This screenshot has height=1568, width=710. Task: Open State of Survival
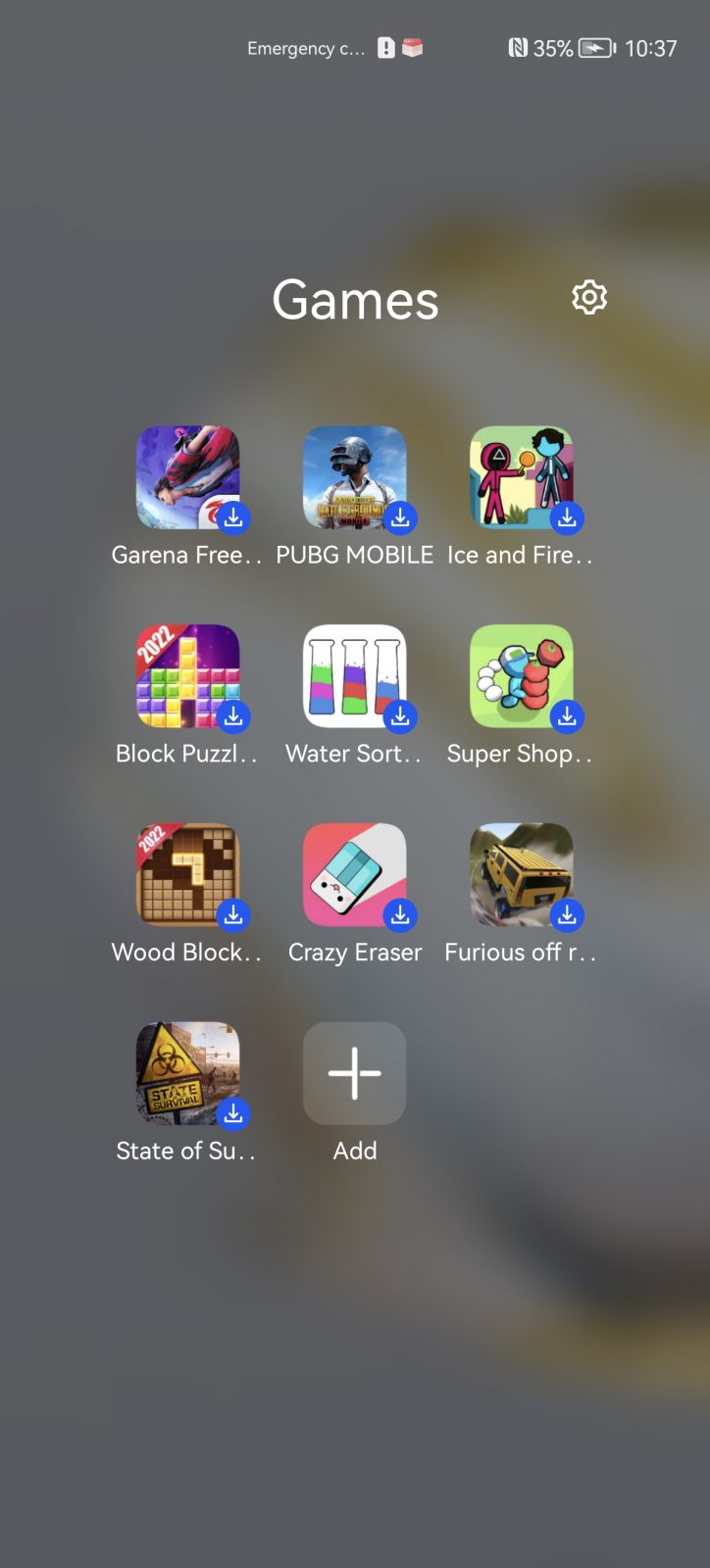[187, 1073]
